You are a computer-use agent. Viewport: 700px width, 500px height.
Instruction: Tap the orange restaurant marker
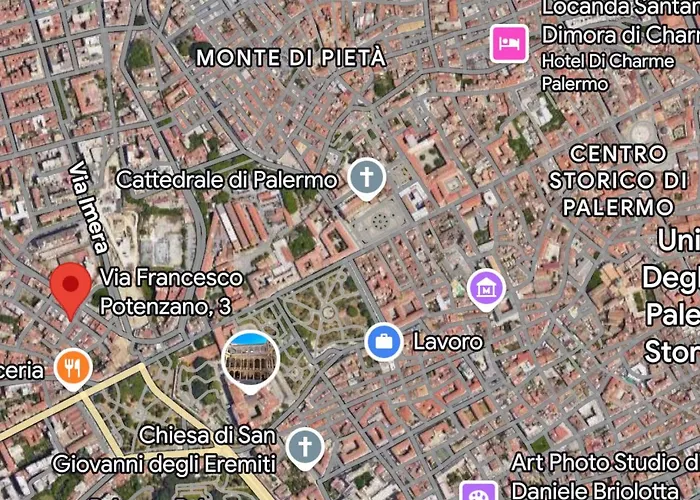[73, 369]
